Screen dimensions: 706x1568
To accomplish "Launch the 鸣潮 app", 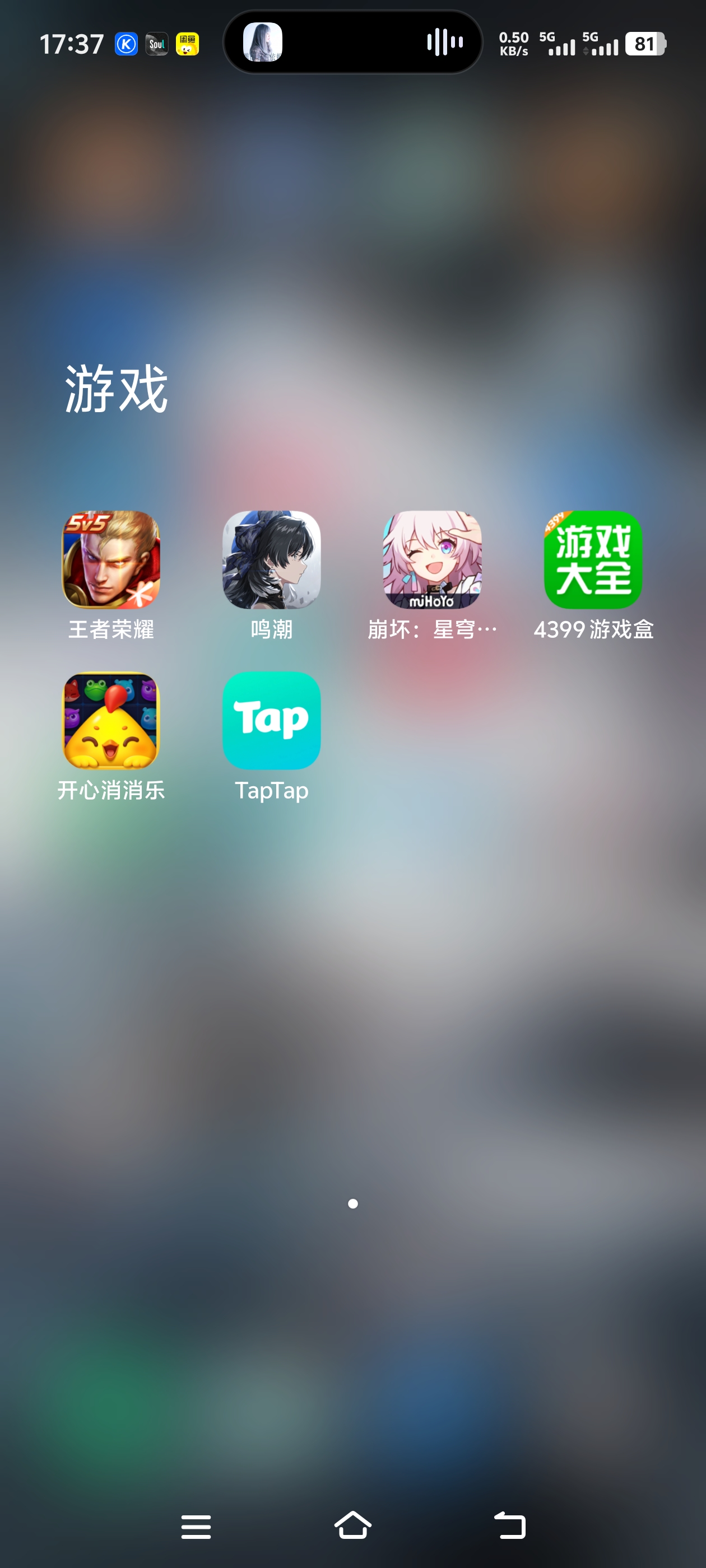I will [x=272, y=559].
